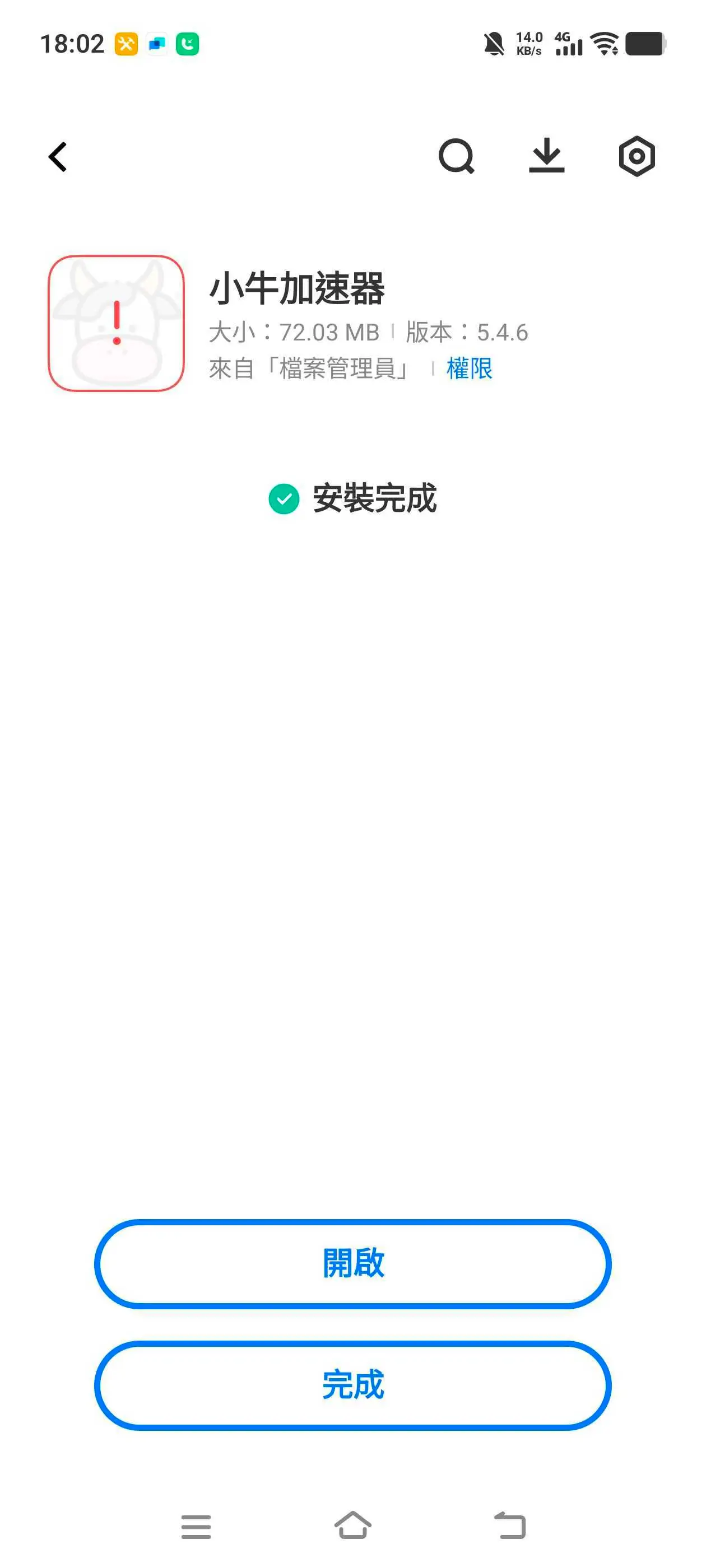Open the downloads icon
This screenshot has height=1568, width=706.
coord(546,156)
